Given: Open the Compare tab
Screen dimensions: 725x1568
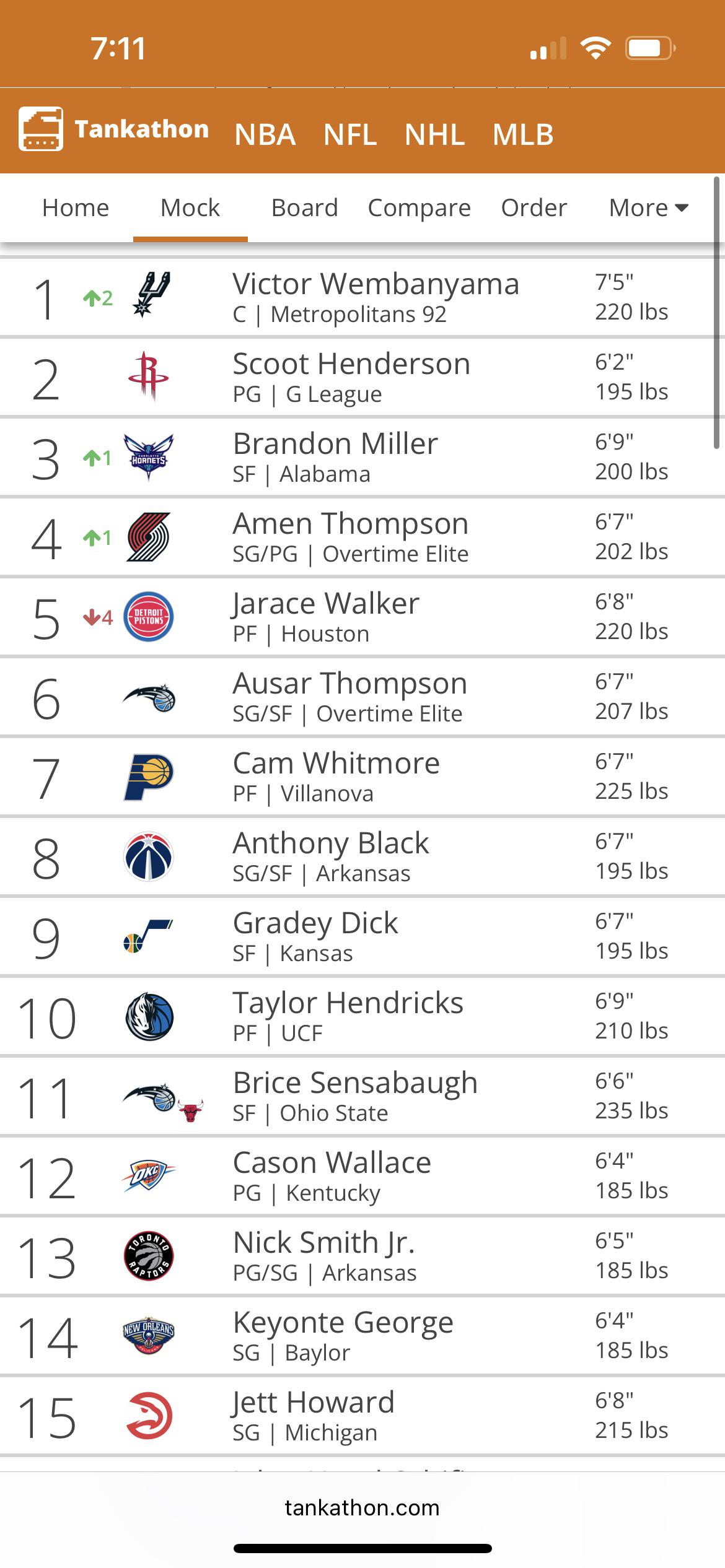Looking at the screenshot, I should [420, 208].
